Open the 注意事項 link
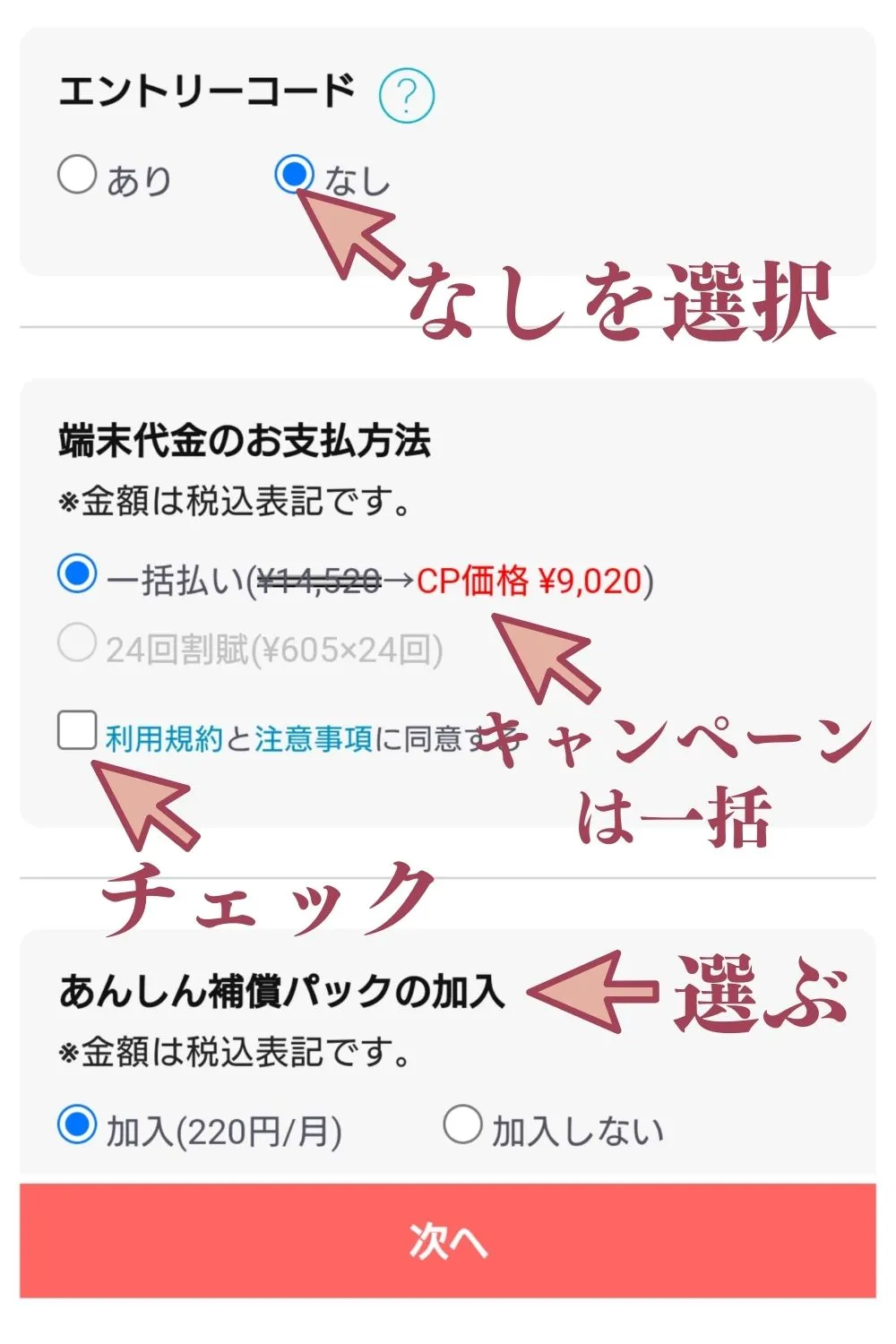Viewport: 896px width, 1344px height. tap(313, 739)
